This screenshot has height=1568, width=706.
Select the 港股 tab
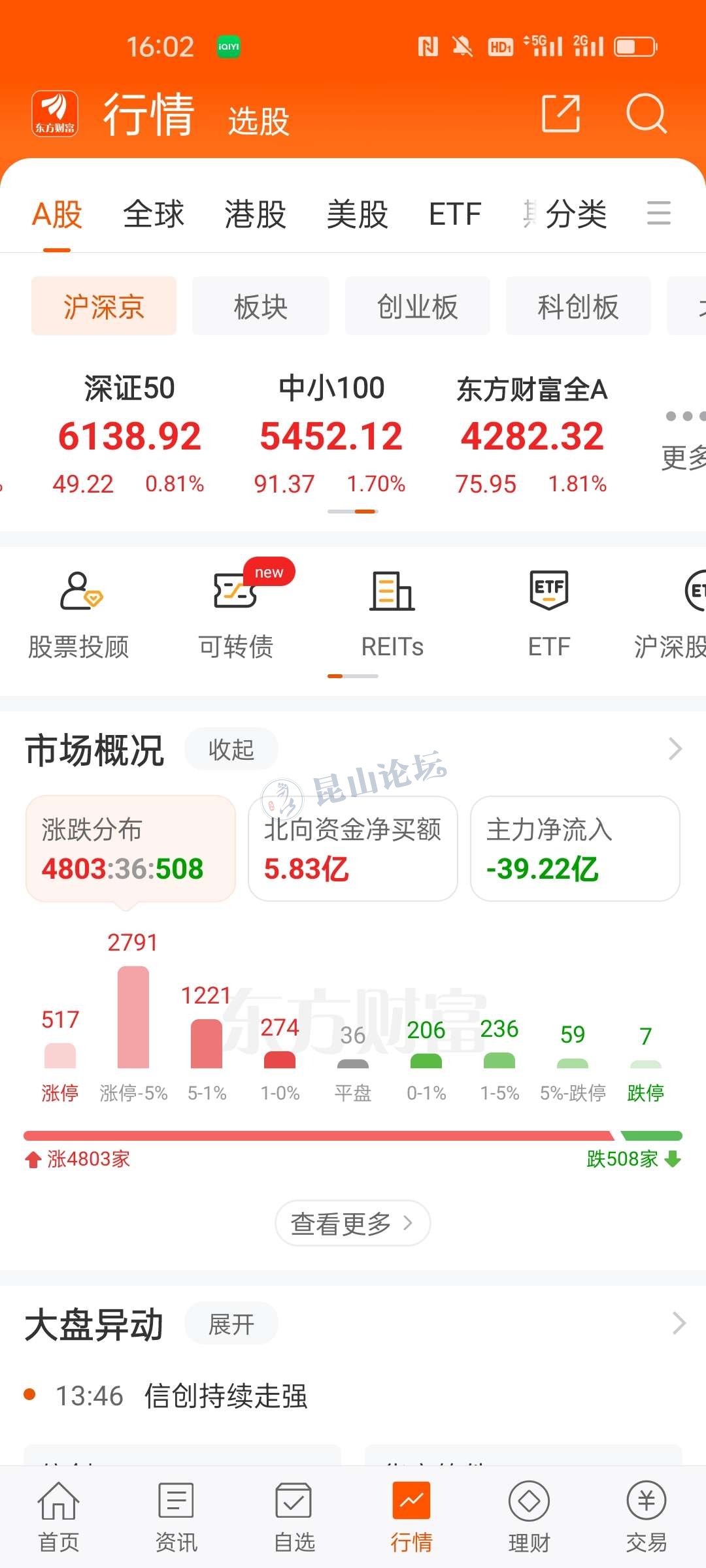pyautogui.click(x=256, y=214)
